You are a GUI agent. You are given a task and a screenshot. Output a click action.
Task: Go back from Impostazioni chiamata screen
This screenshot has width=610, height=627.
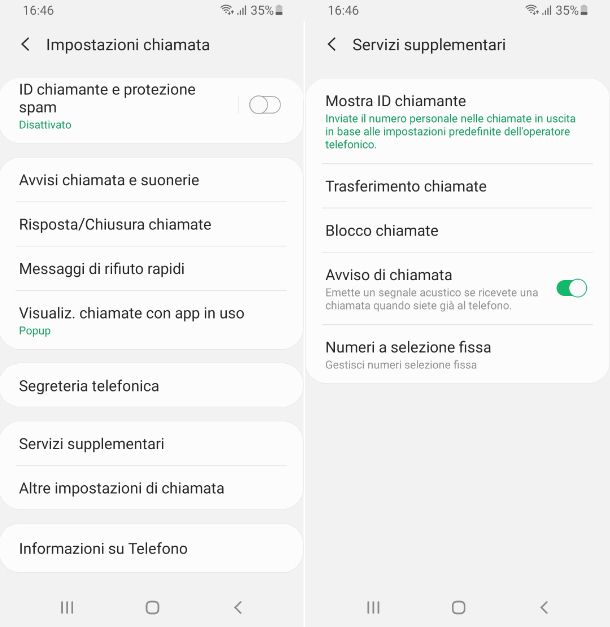tap(26, 45)
